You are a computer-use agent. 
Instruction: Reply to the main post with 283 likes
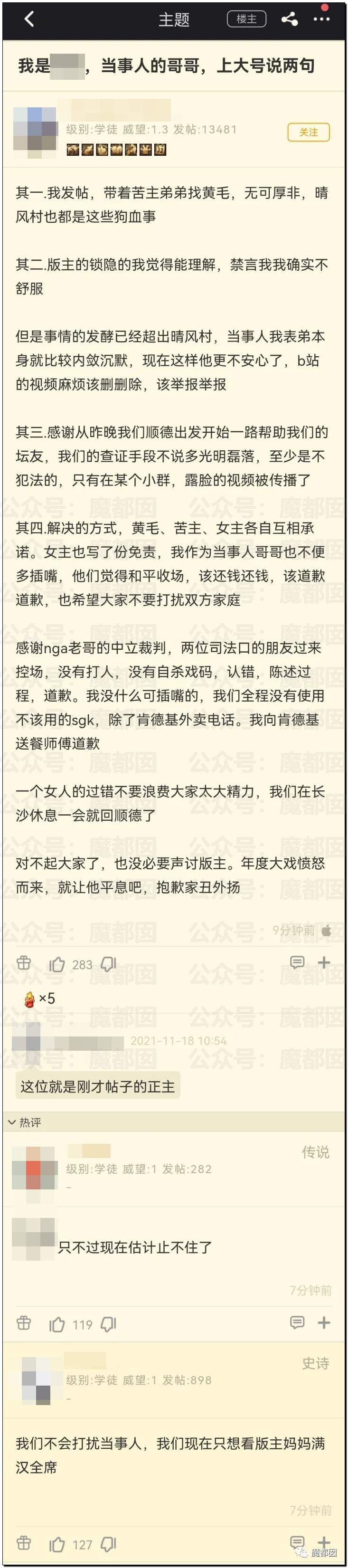[297, 962]
